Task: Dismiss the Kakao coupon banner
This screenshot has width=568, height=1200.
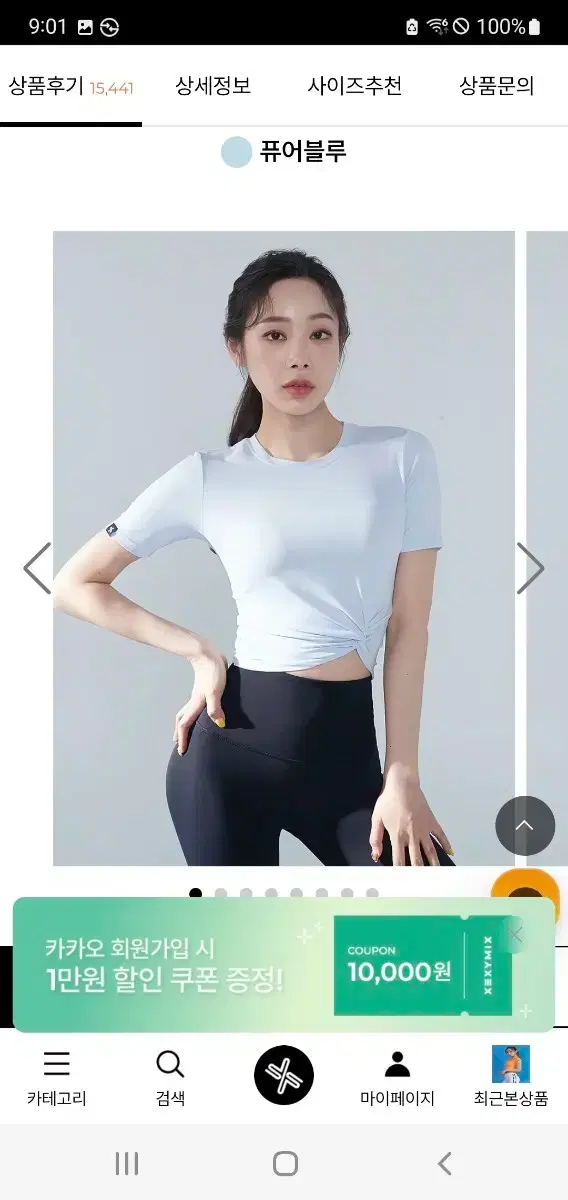Action: (515, 936)
